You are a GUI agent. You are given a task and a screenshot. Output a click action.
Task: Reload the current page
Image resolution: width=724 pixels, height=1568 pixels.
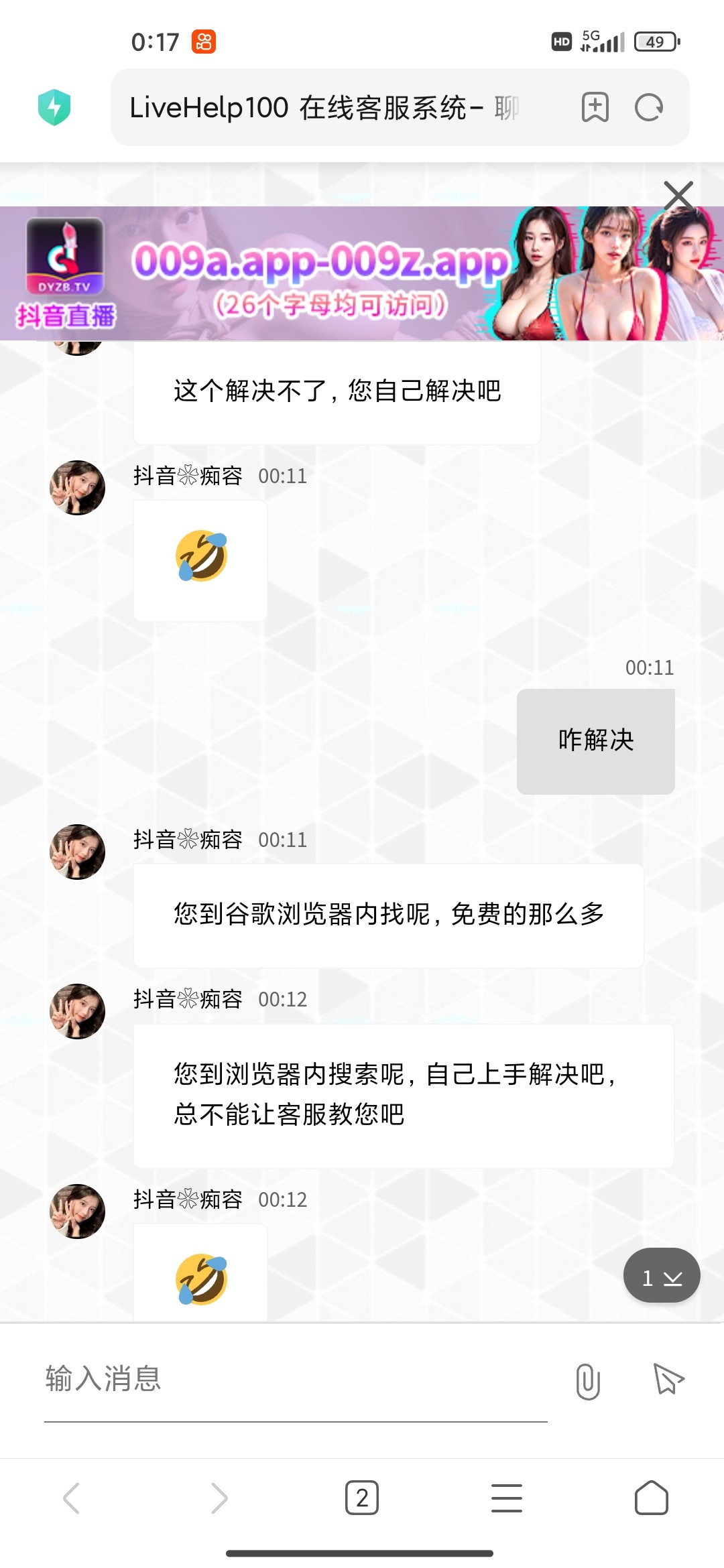pos(648,107)
